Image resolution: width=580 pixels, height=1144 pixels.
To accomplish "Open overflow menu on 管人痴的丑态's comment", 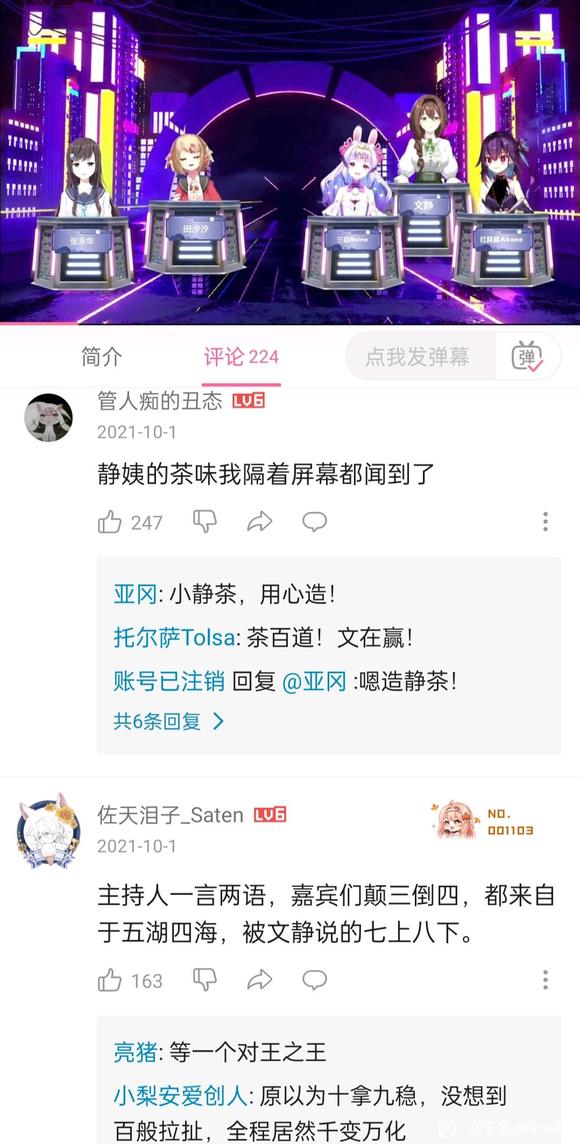I will point(545,522).
